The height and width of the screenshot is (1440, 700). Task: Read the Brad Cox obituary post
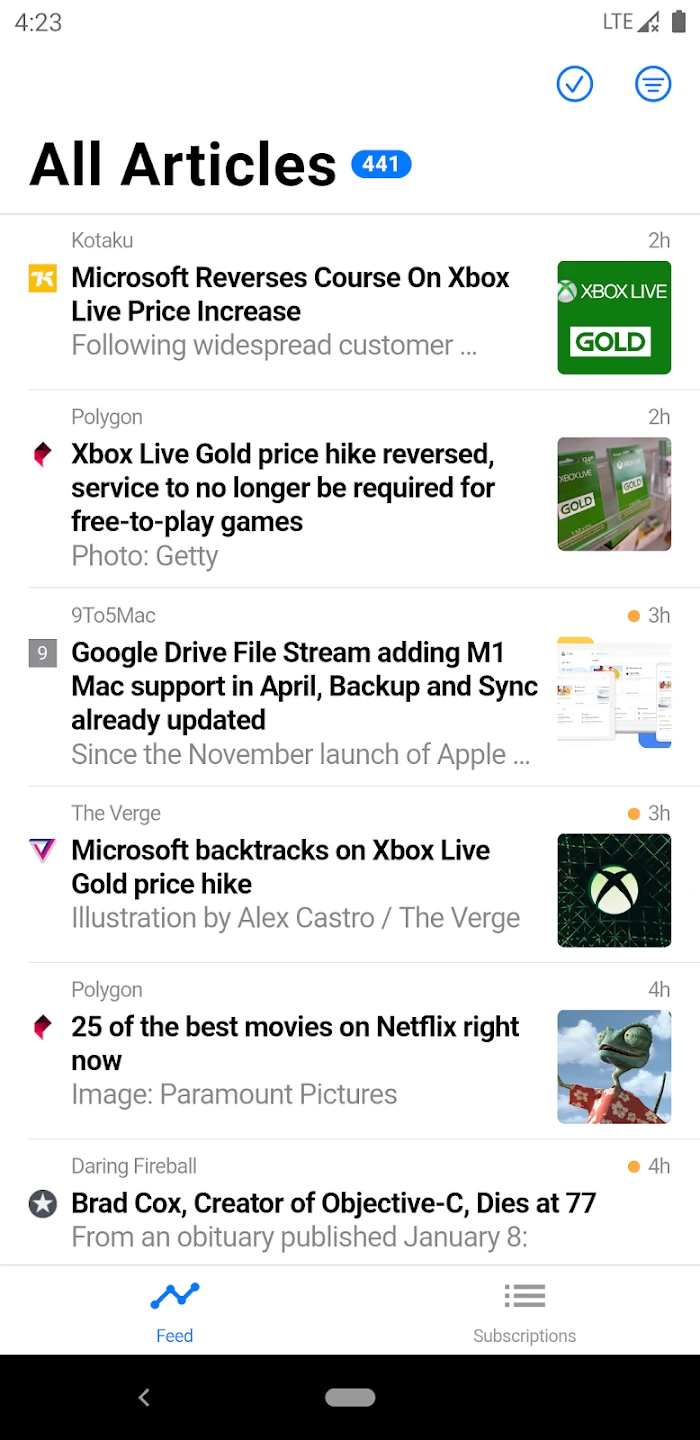[x=333, y=1203]
